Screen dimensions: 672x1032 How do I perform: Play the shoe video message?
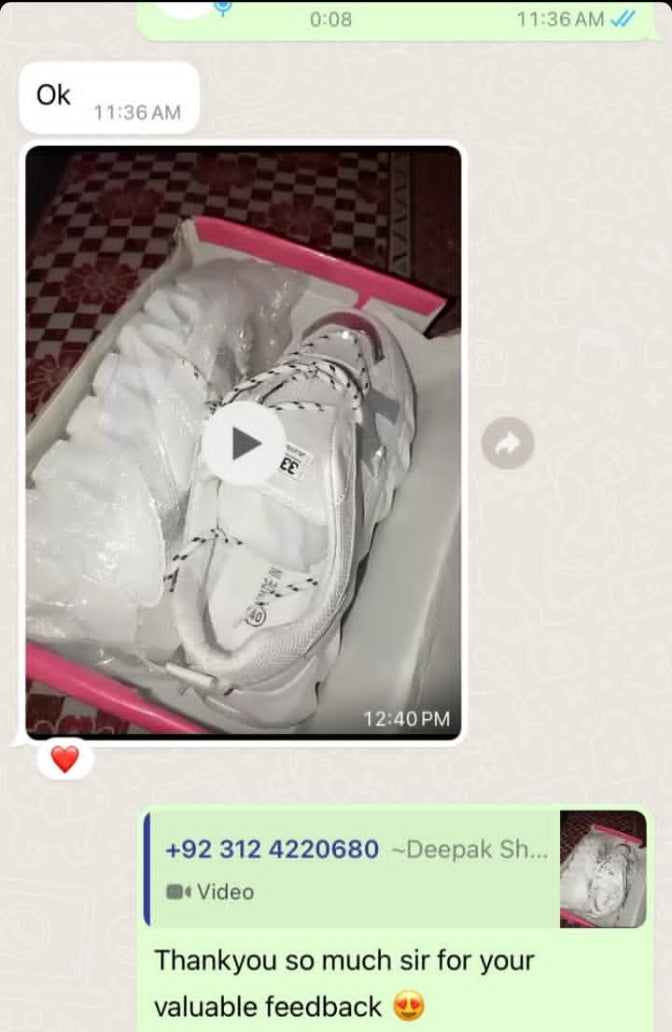[x=244, y=444]
